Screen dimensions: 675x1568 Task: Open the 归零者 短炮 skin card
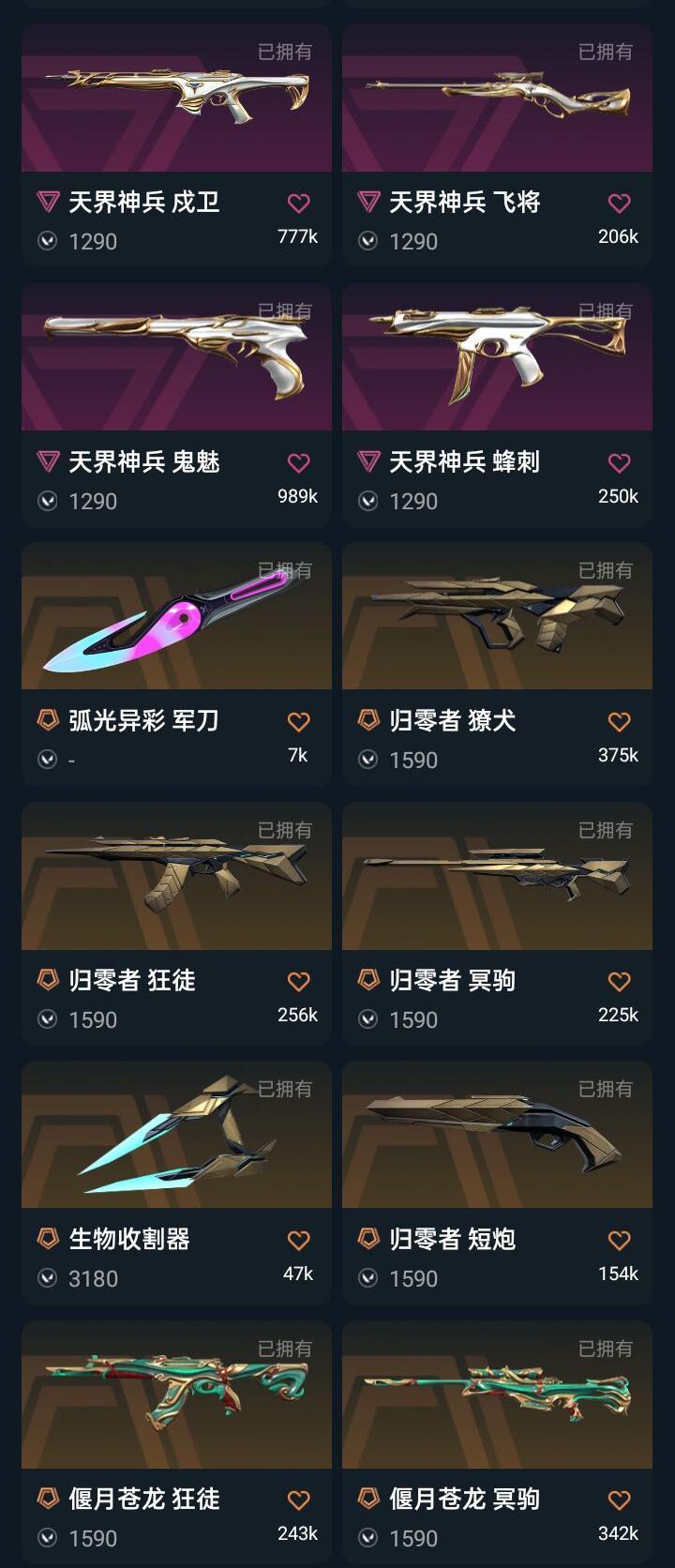497,1136
